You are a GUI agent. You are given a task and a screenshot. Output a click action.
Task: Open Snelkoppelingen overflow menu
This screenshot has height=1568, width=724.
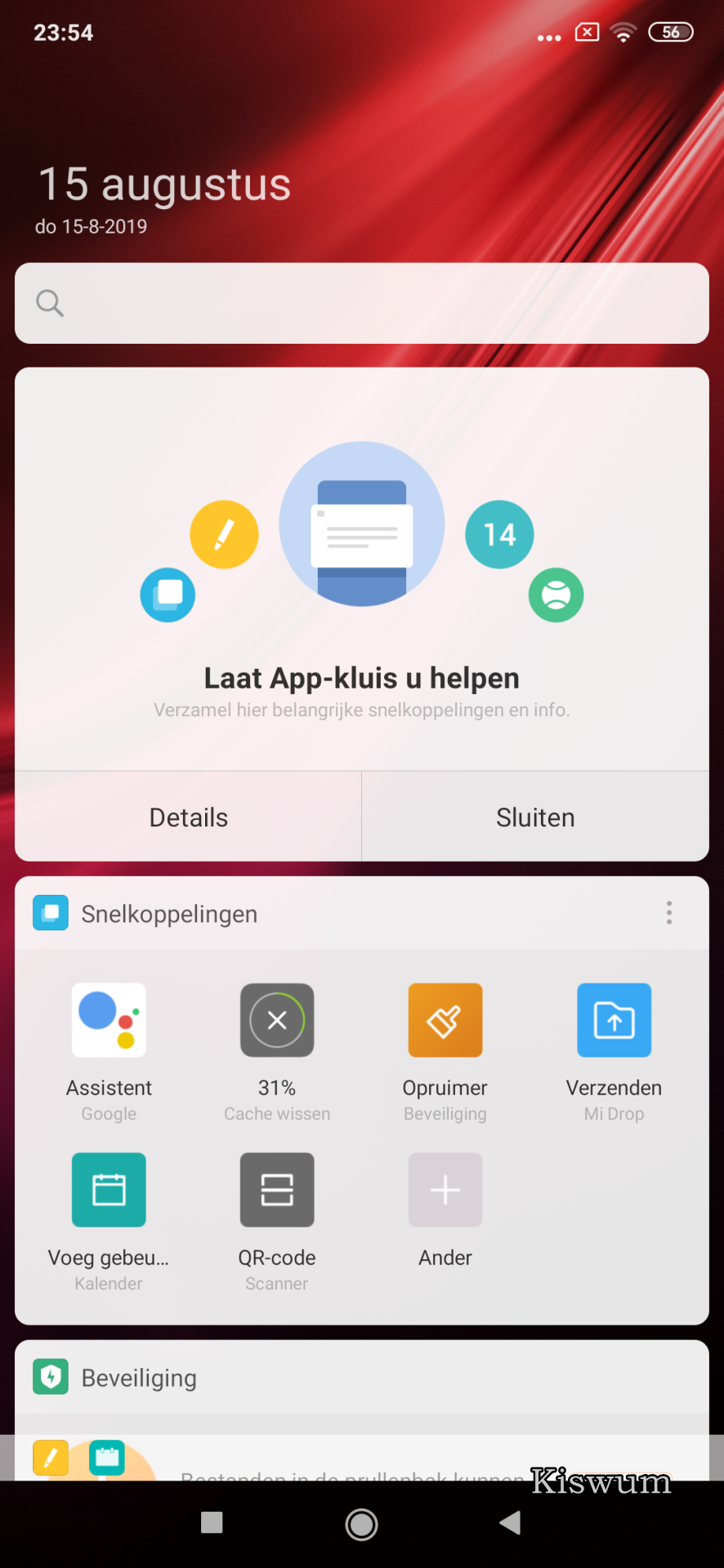[x=669, y=913]
